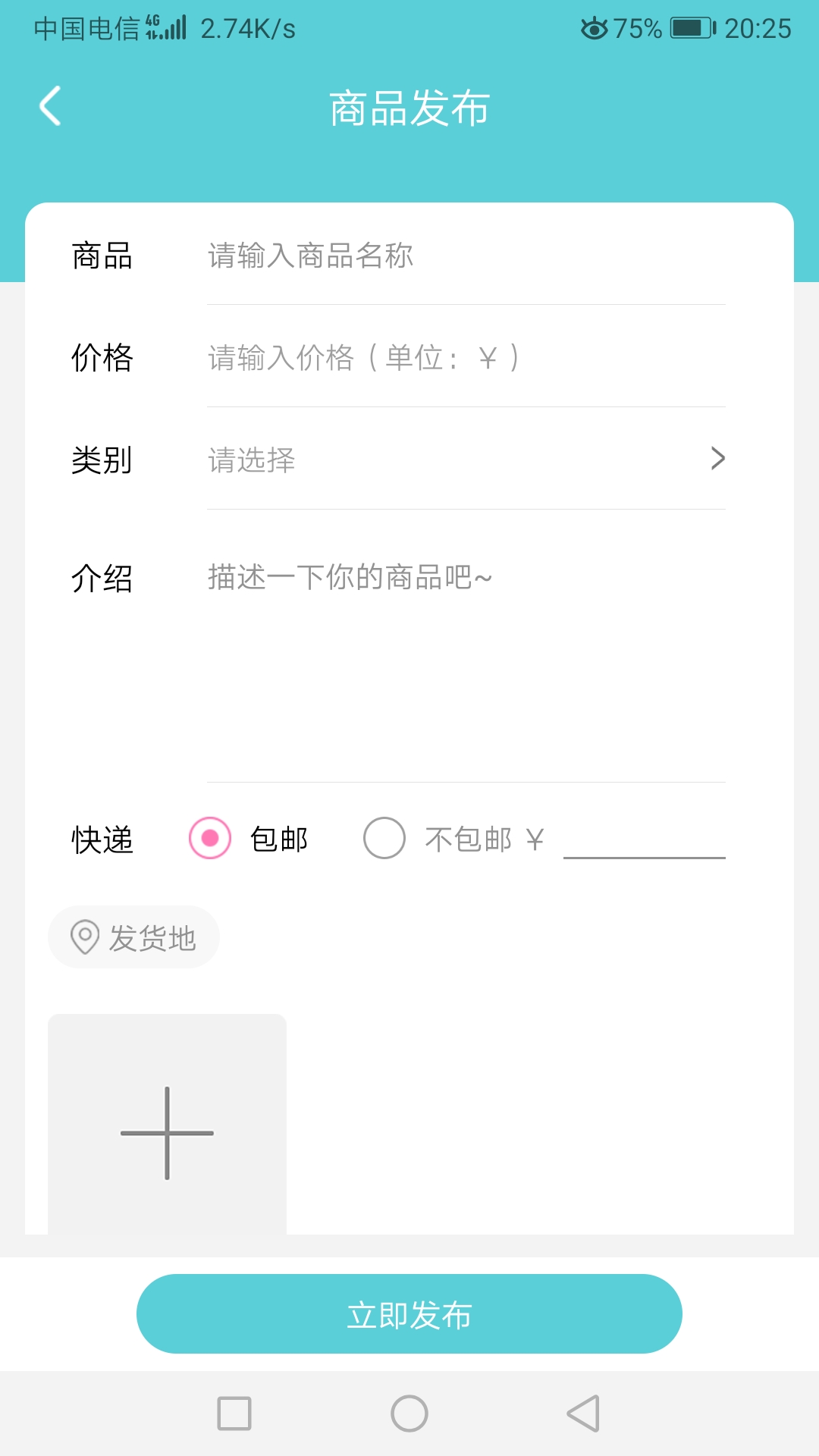This screenshot has height=1456, width=819.
Task: Enable 不包邮 by tapping its circle
Action: pos(384,838)
